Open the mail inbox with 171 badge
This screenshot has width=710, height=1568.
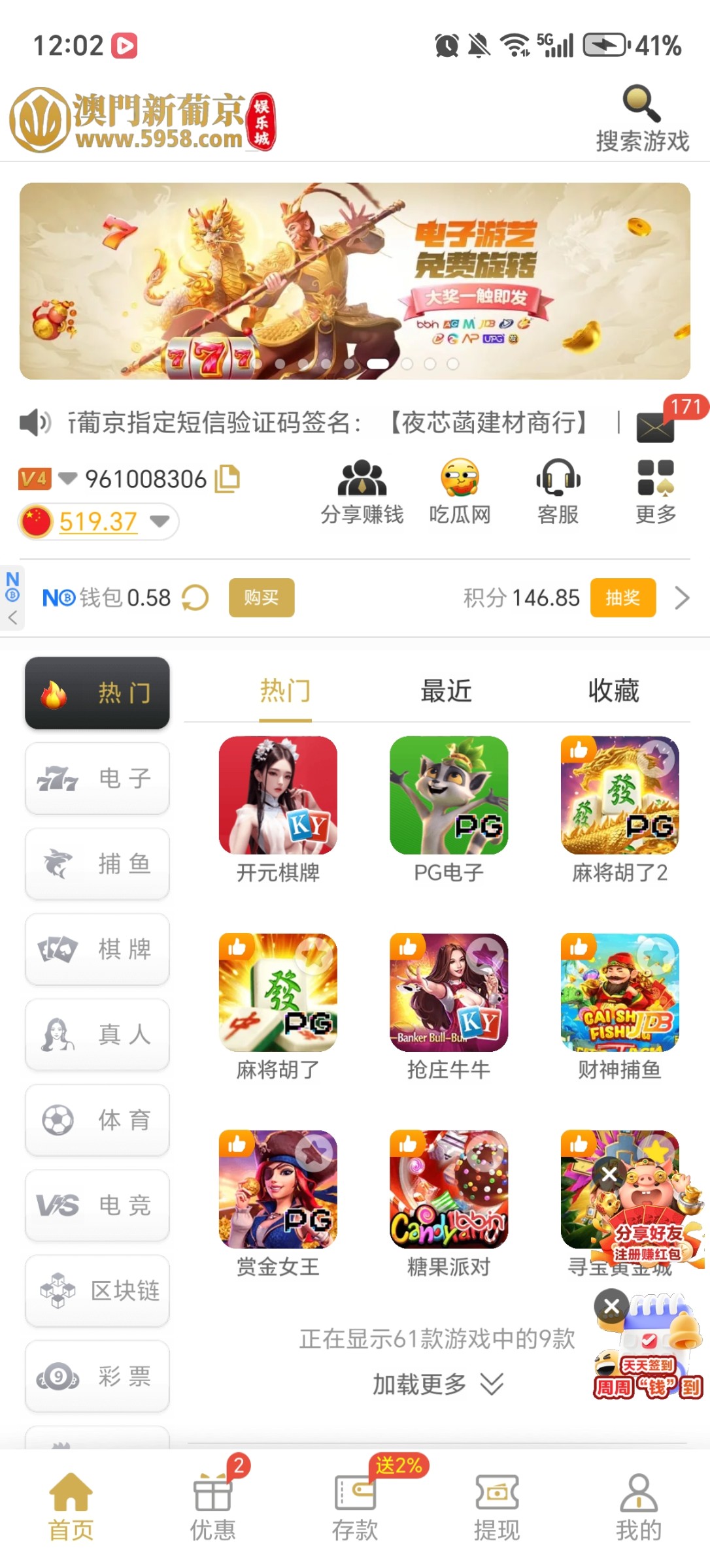[655, 427]
